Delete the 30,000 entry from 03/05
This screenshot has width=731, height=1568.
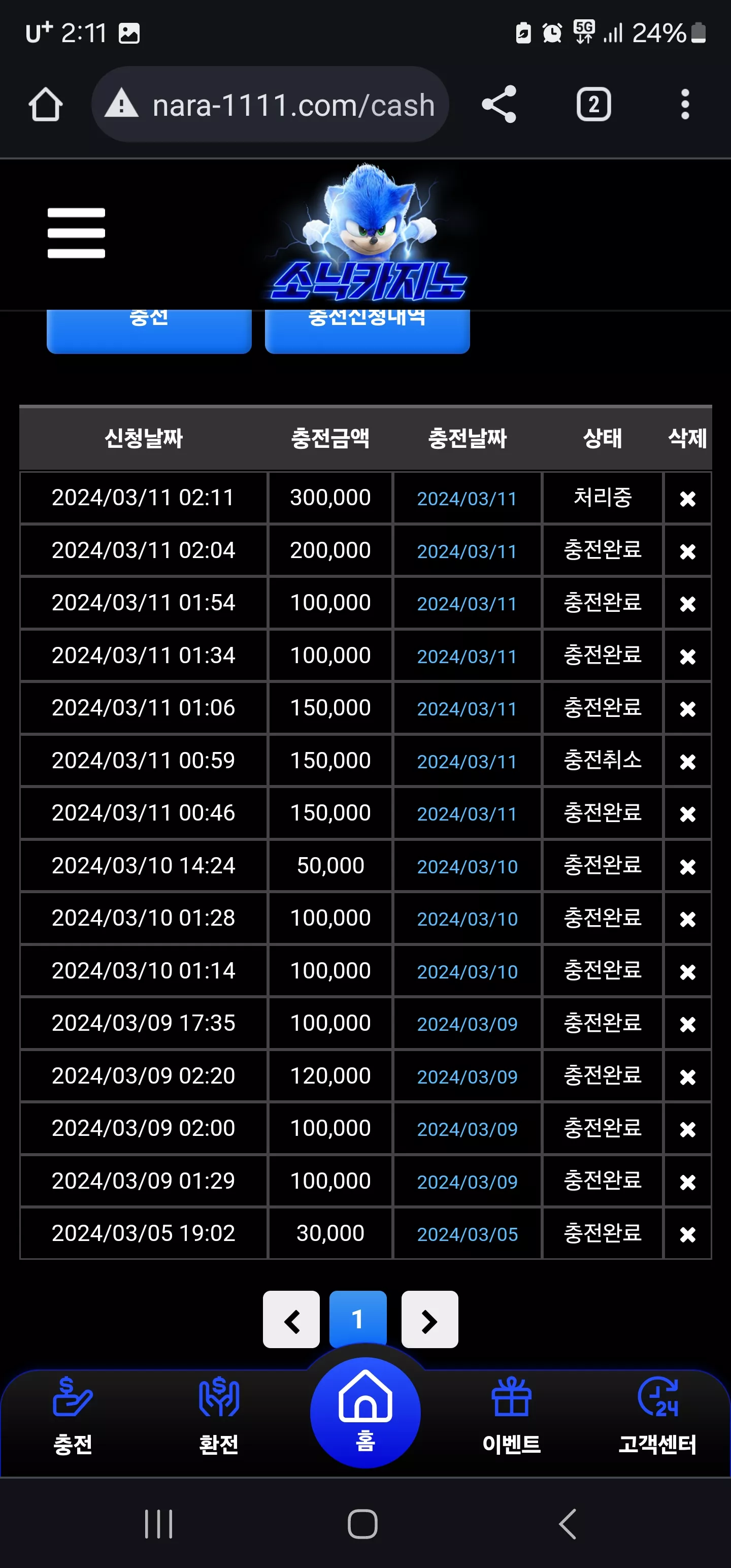688,1234
